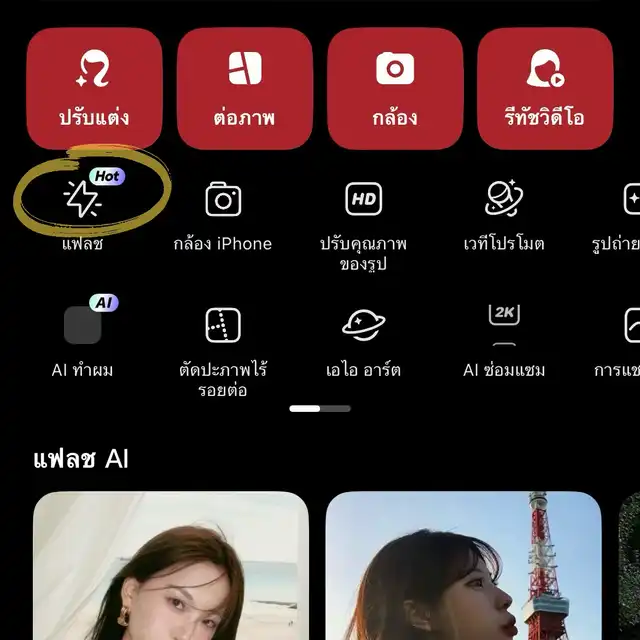Open the ปรับแต่ง retouch button
Screen dimensions: 640x640
click(94, 89)
